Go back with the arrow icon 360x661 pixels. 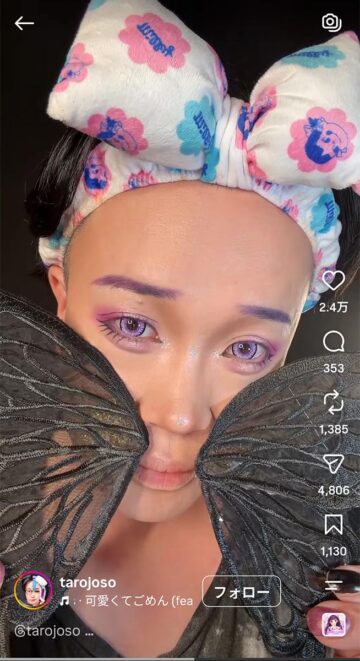(24, 24)
